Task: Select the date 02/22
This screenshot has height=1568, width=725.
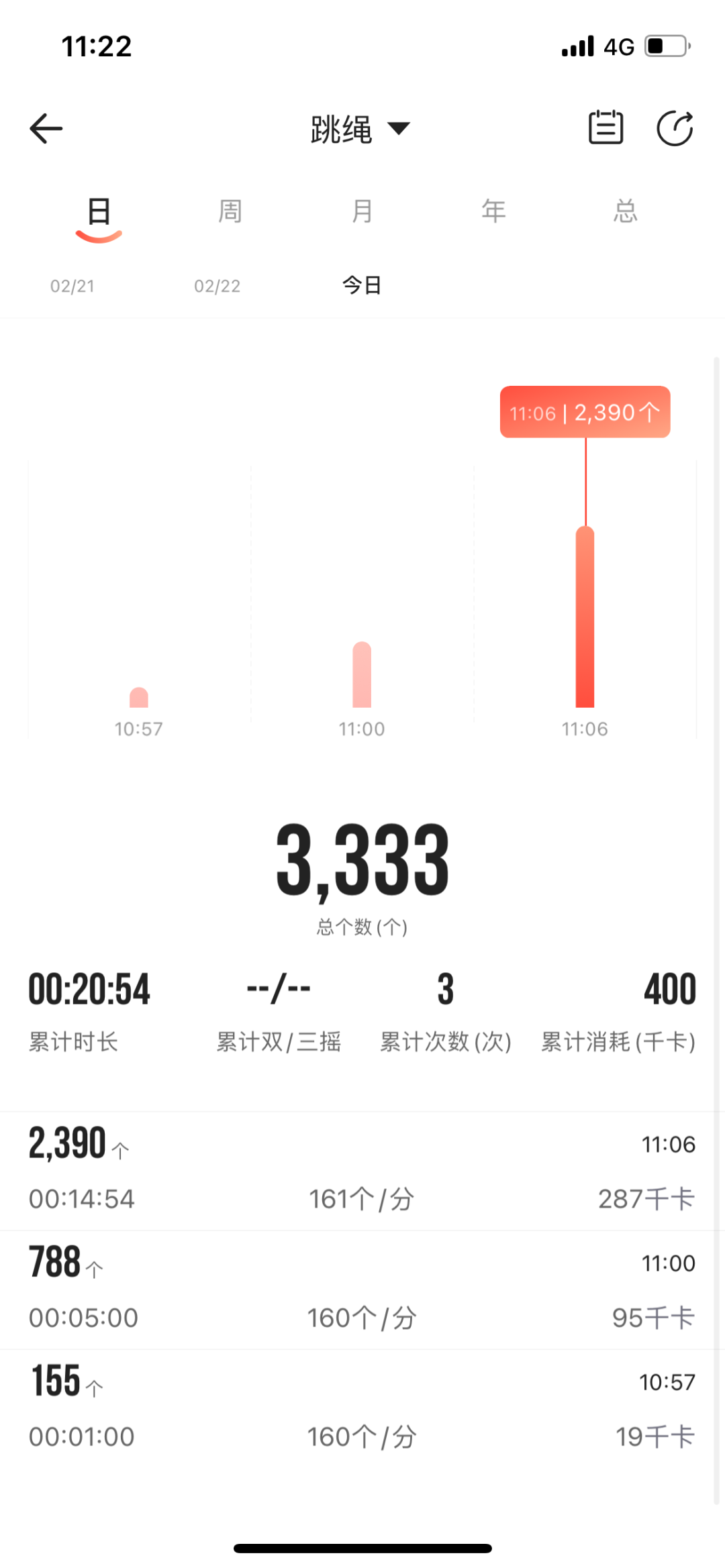Action: (217, 286)
